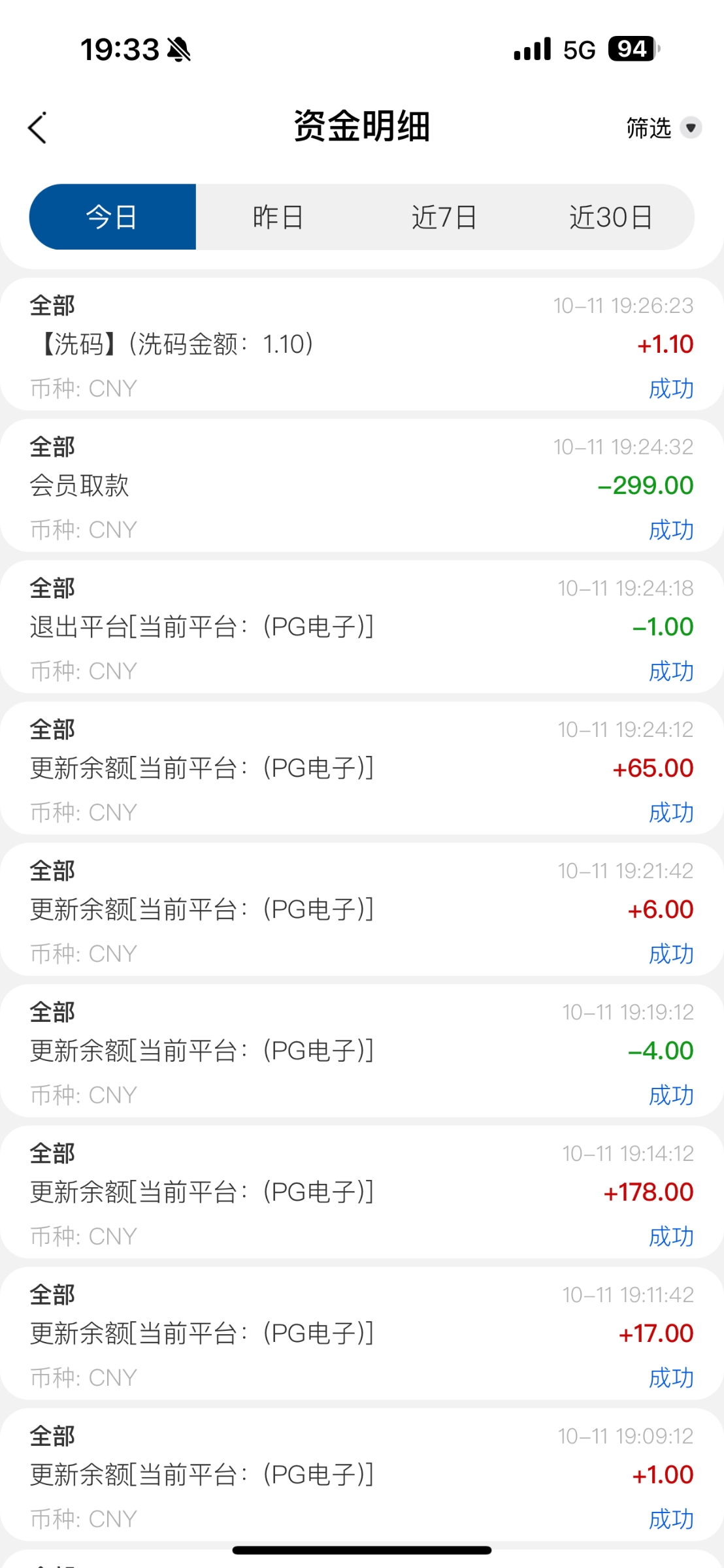Go back using the arrow icon
The height and width of the screenshot is (1568, 724).
tap(38, 127)
